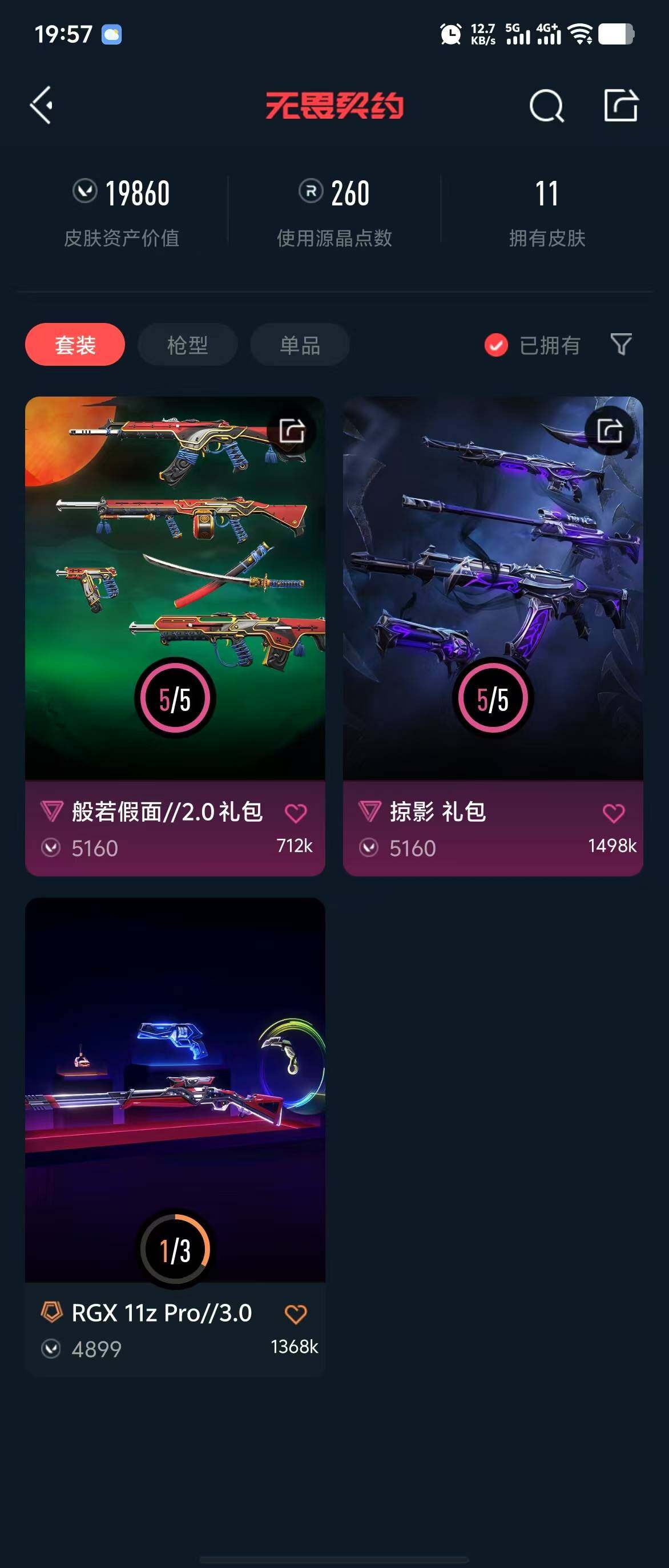Viewport: 669px width, 1568px height.
Task: Share the page via the top-right share icon
Action: (x=620, y=106)
